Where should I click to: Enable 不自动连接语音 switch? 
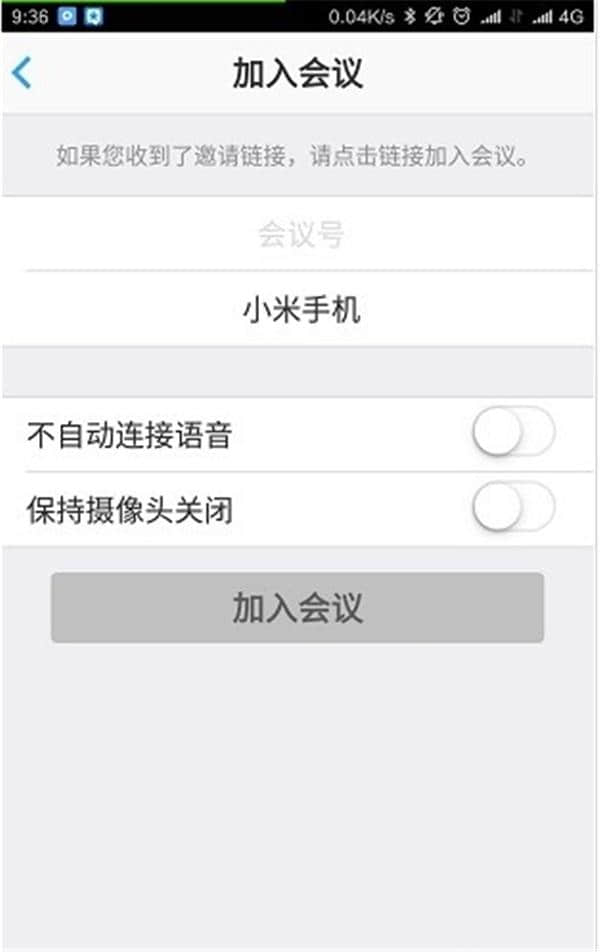513,434
